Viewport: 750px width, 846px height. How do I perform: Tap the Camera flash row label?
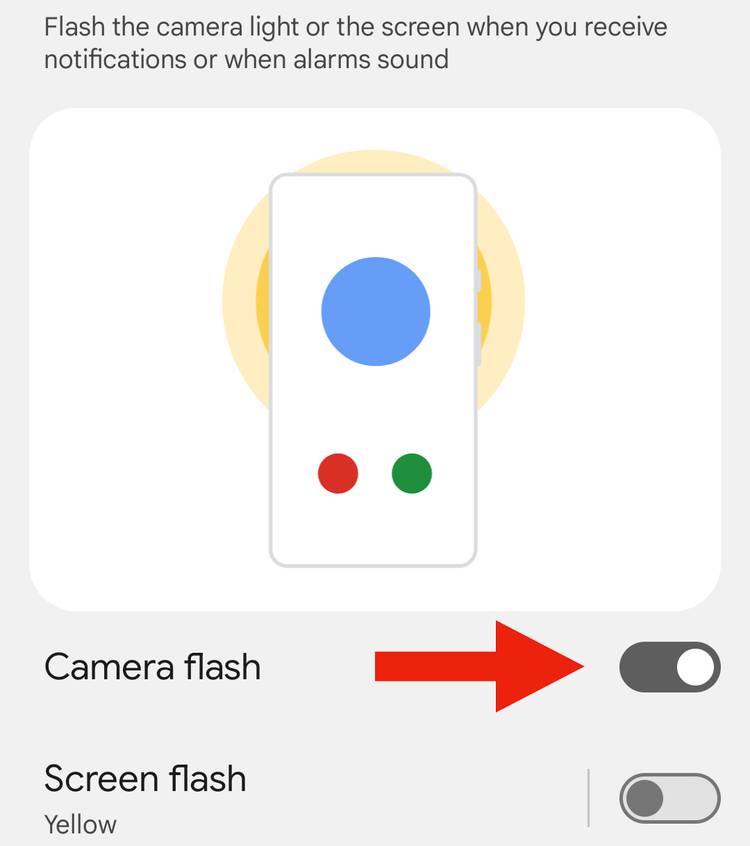click(x=152, y=665)
